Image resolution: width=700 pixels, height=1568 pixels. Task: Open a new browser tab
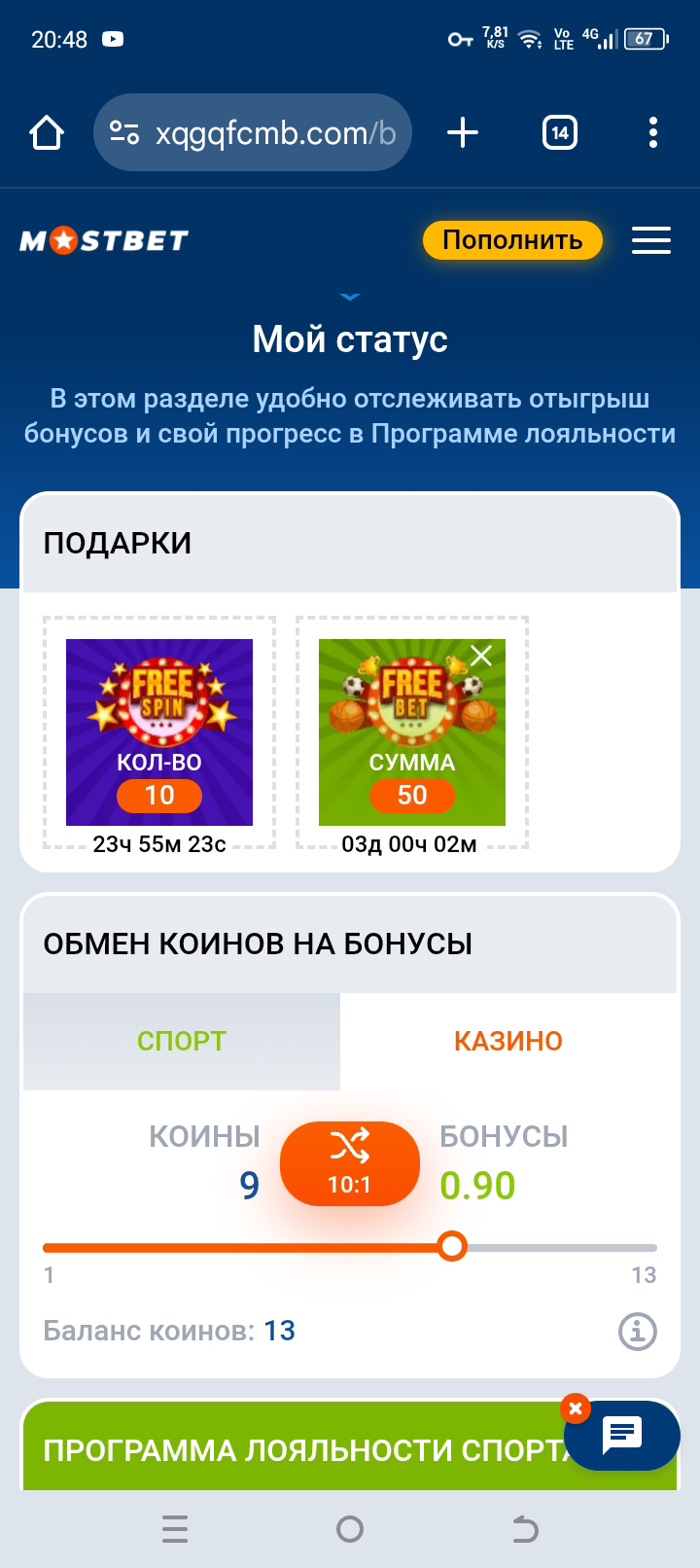[x=463, y=132]
